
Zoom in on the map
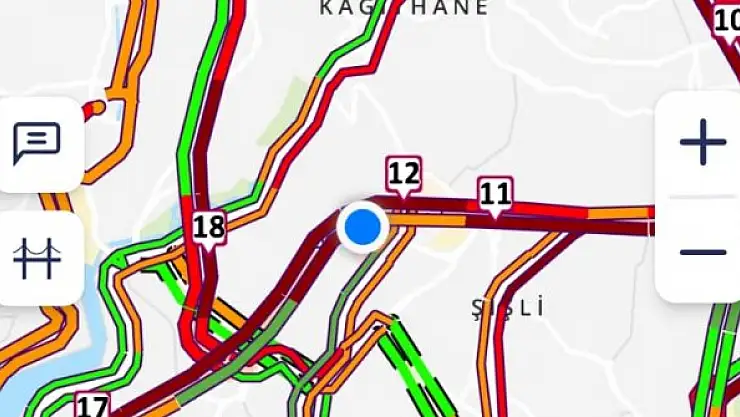702,142
